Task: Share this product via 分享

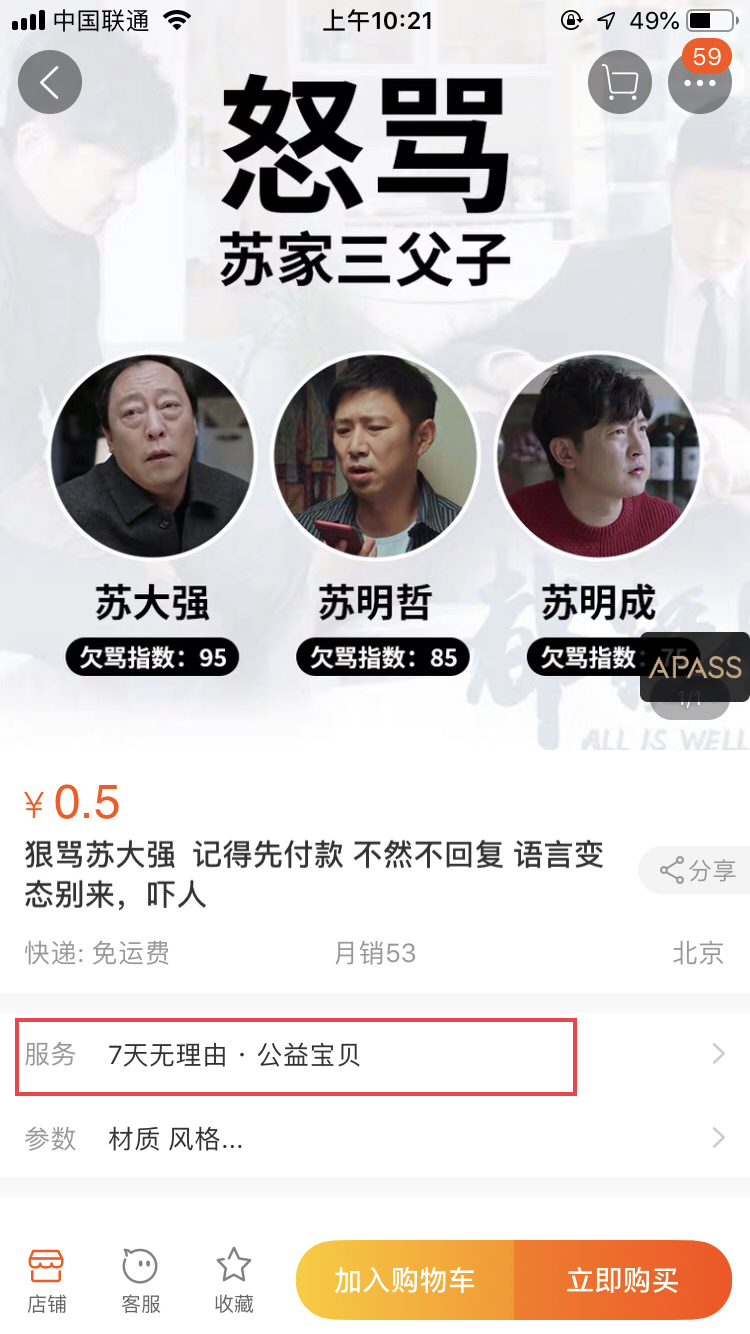Action: 698,870
